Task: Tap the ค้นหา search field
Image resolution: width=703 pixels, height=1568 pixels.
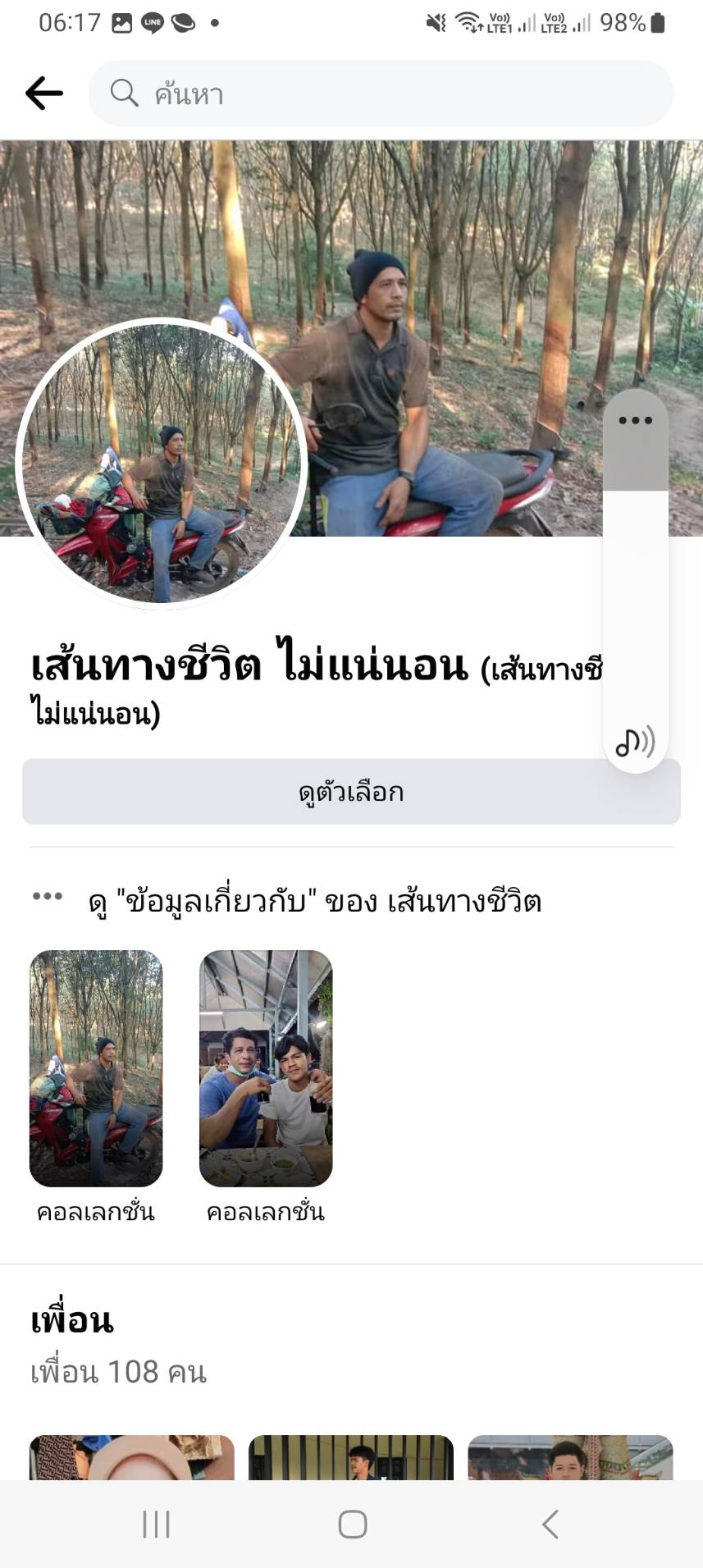Action: coord(381,94)
